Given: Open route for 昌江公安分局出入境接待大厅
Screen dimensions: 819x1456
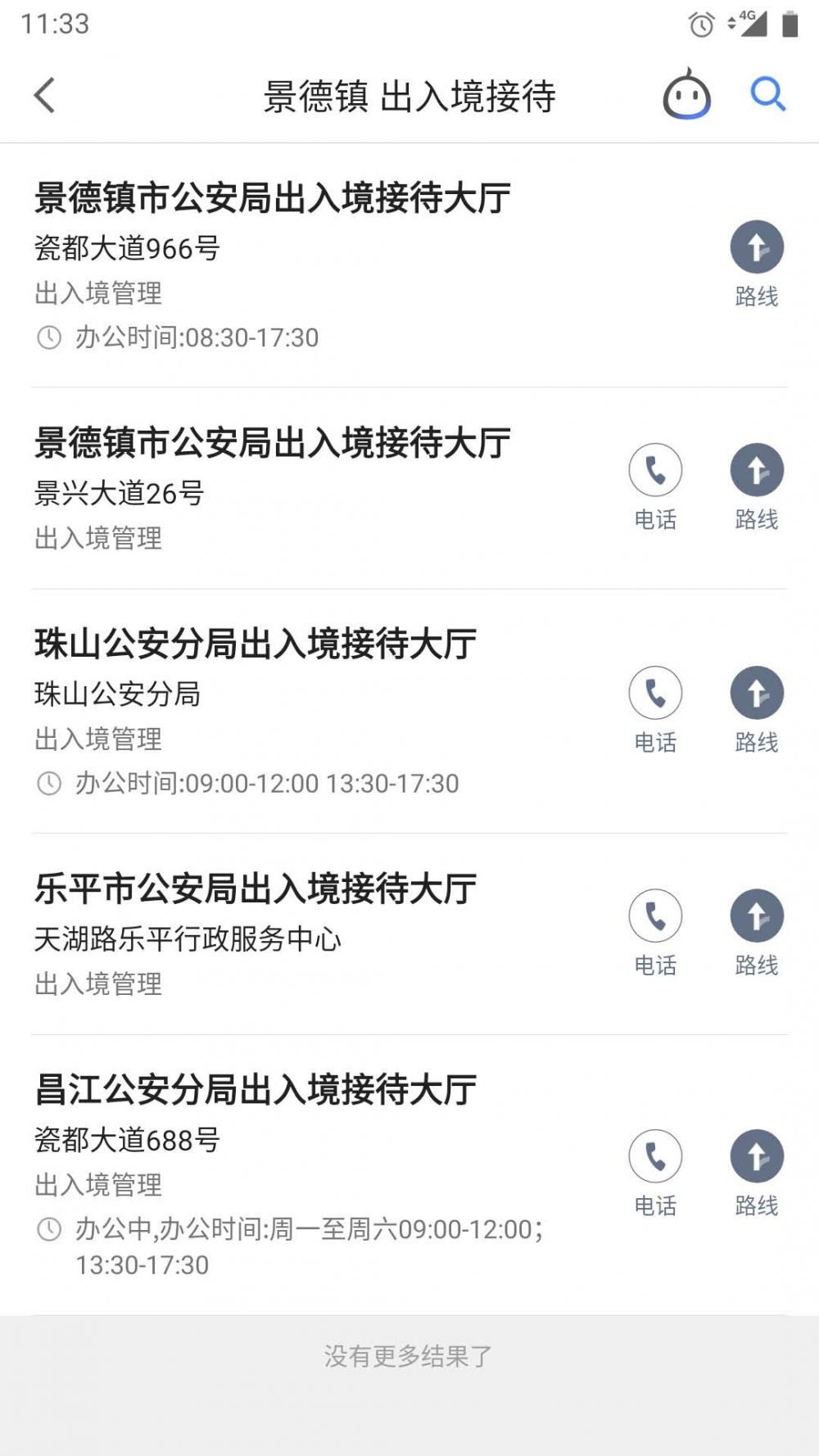Looking at the screenshot, I should tap(756, 1156).
